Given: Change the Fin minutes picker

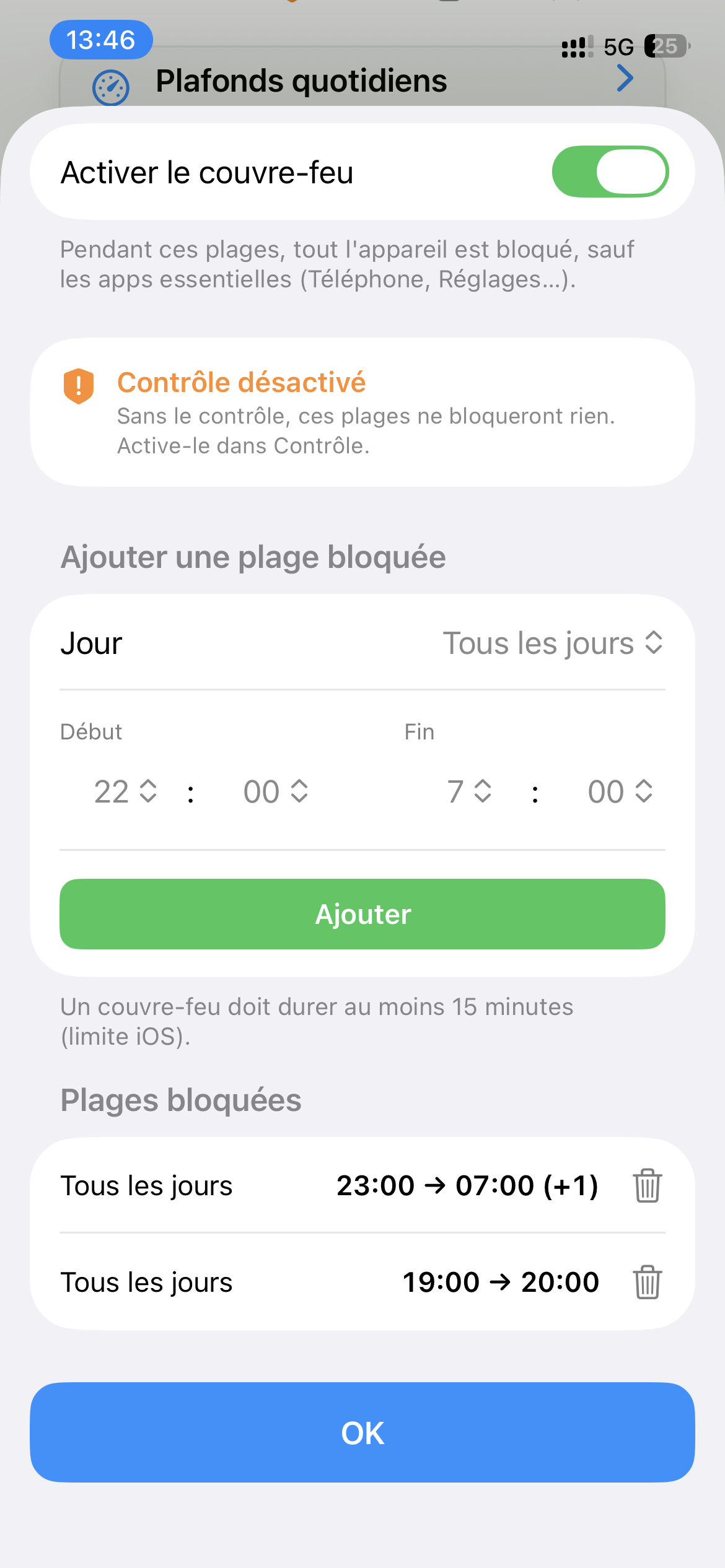Looking at the screenshot, I should [x=620, y=791].
